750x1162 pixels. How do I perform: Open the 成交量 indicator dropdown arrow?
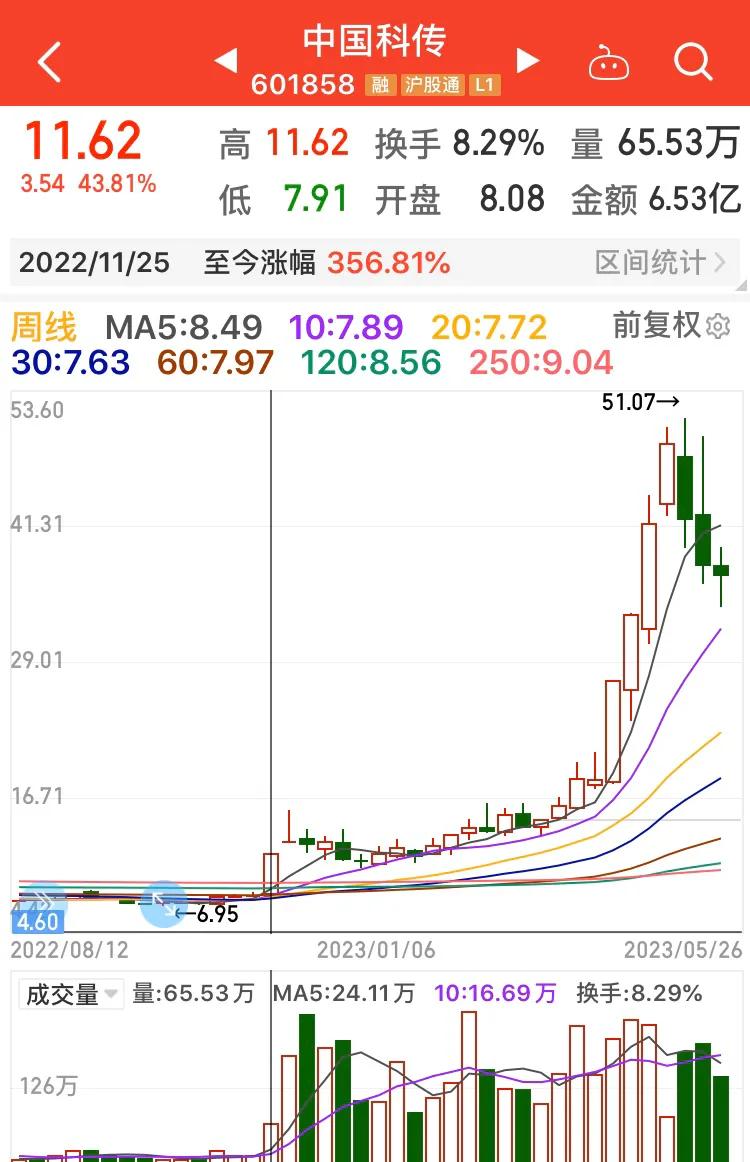[111, 995]
